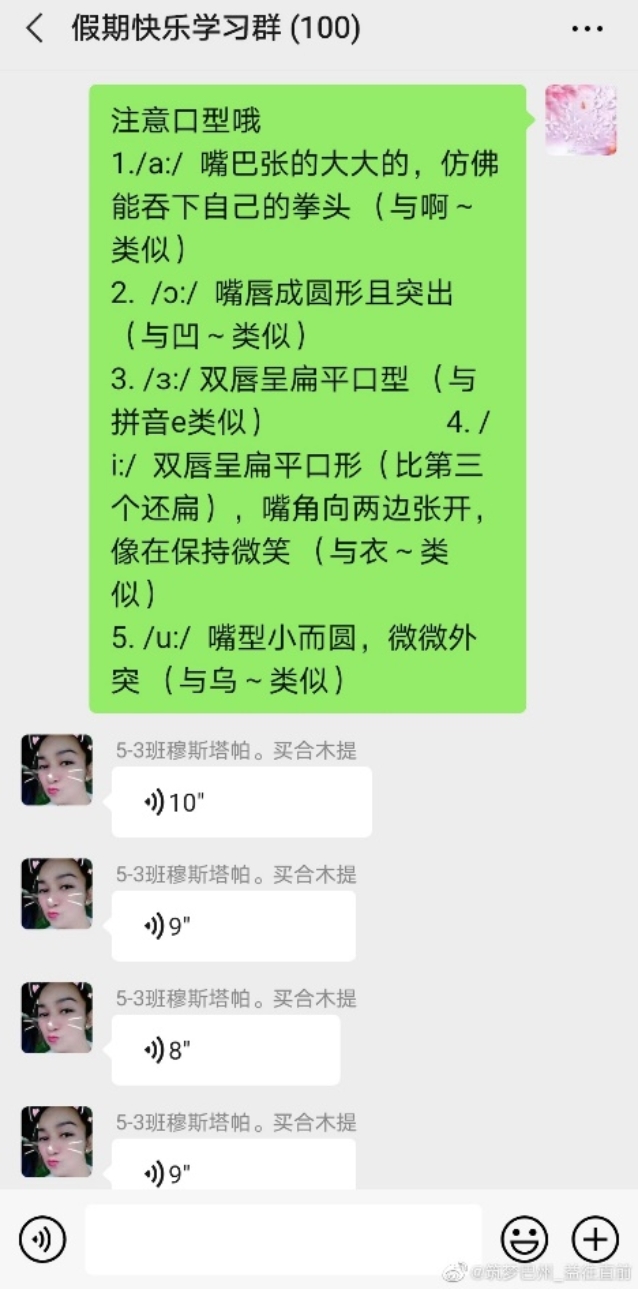638x1290 pixels.
Task: Open the plus attachment menu
Action: tap(595, 1240)
